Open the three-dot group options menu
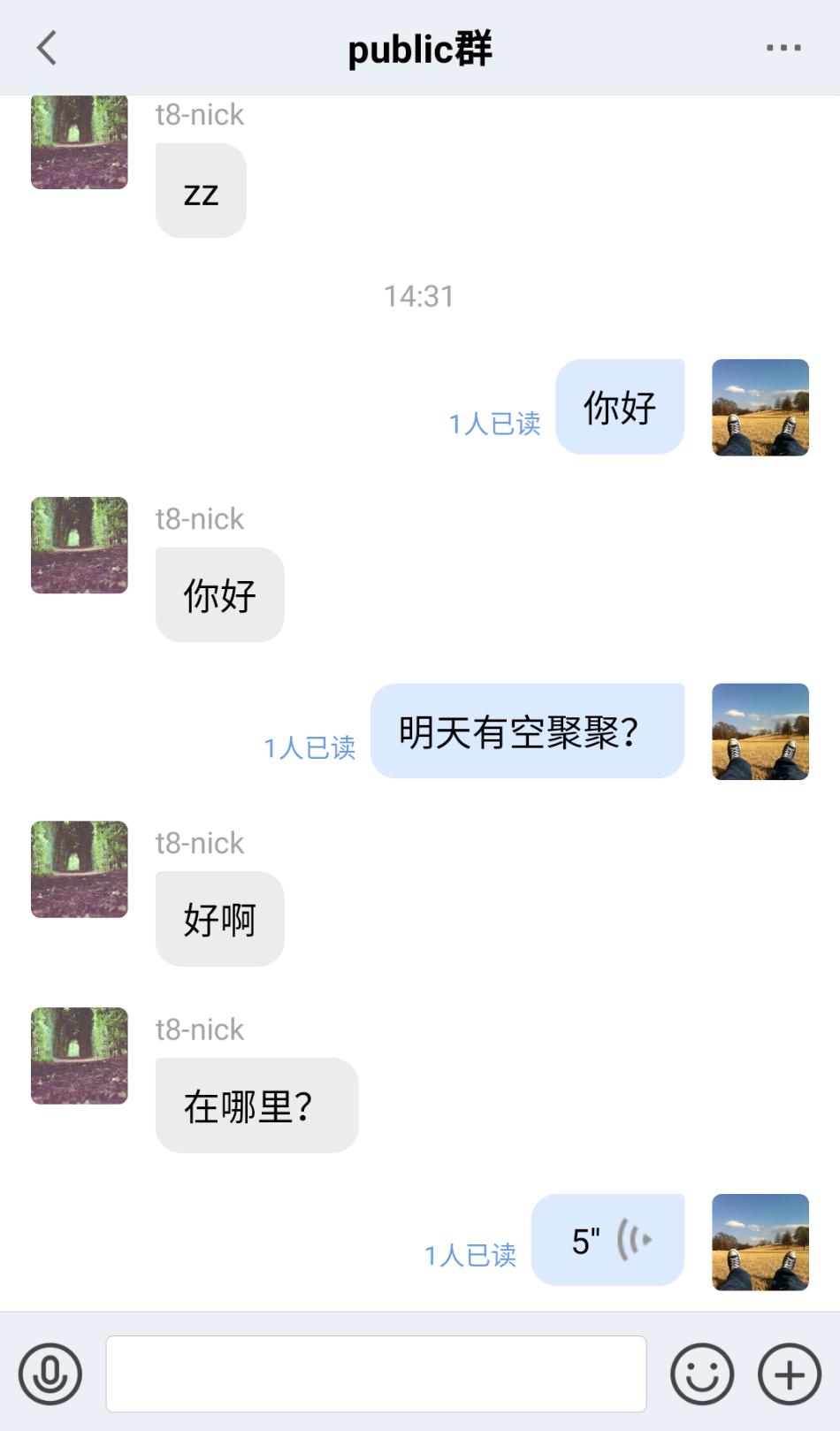 [783, 48]
